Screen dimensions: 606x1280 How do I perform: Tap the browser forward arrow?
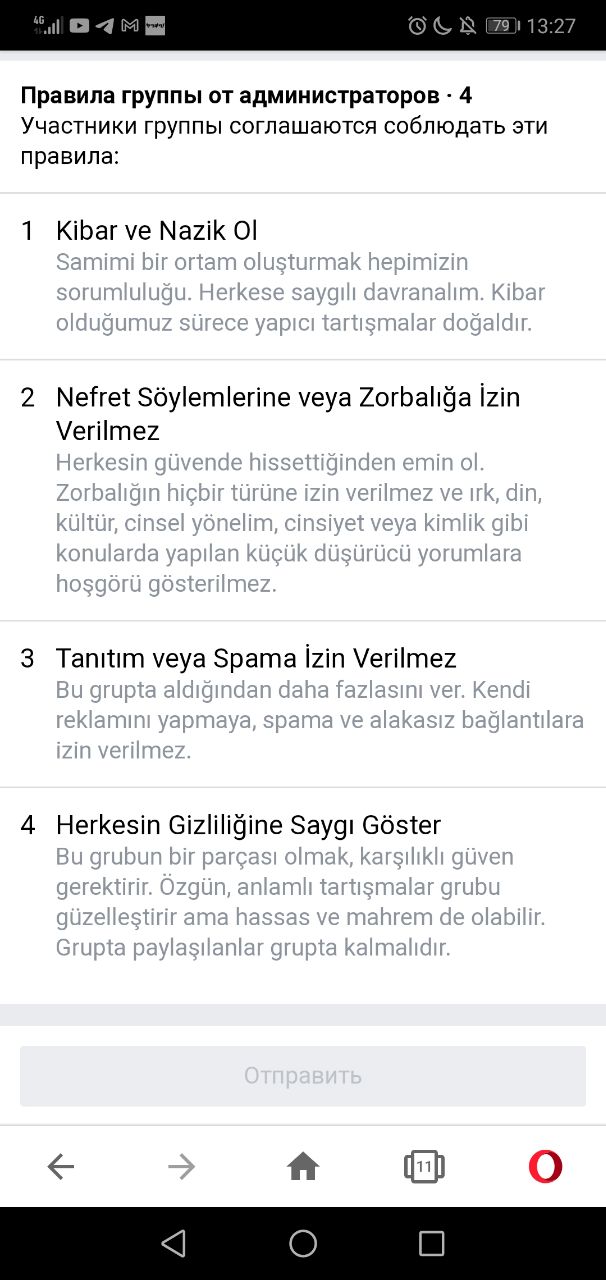click(x=181, y=1166)
